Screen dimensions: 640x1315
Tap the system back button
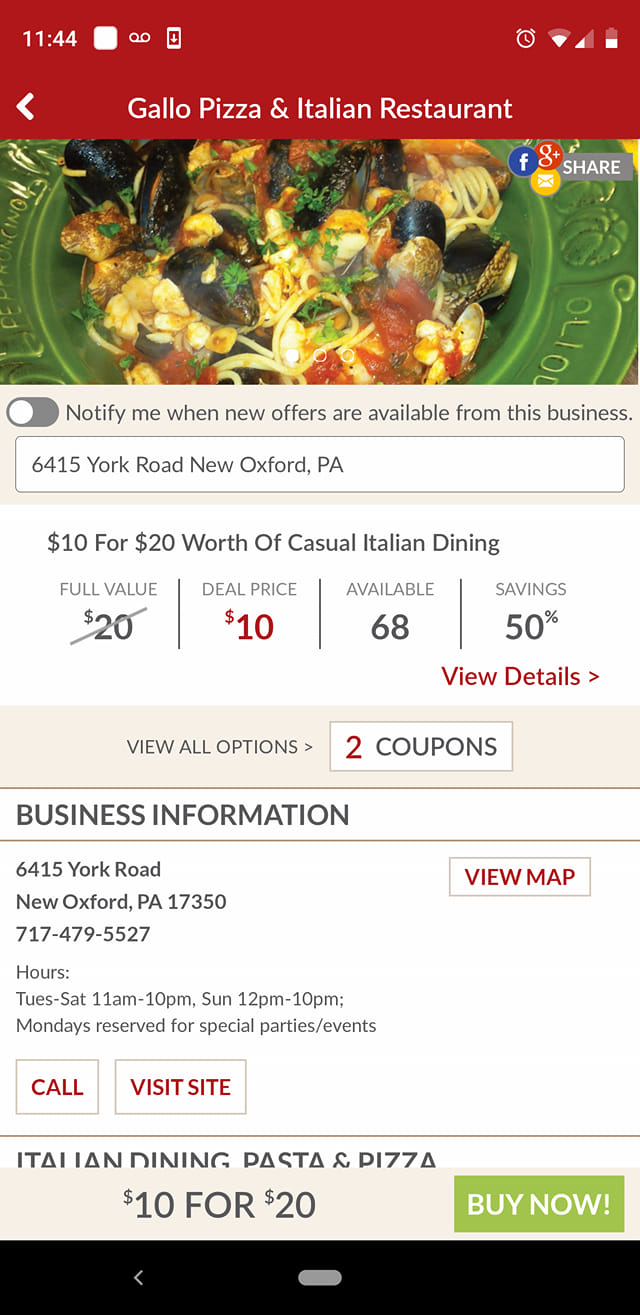point(139,1277)
